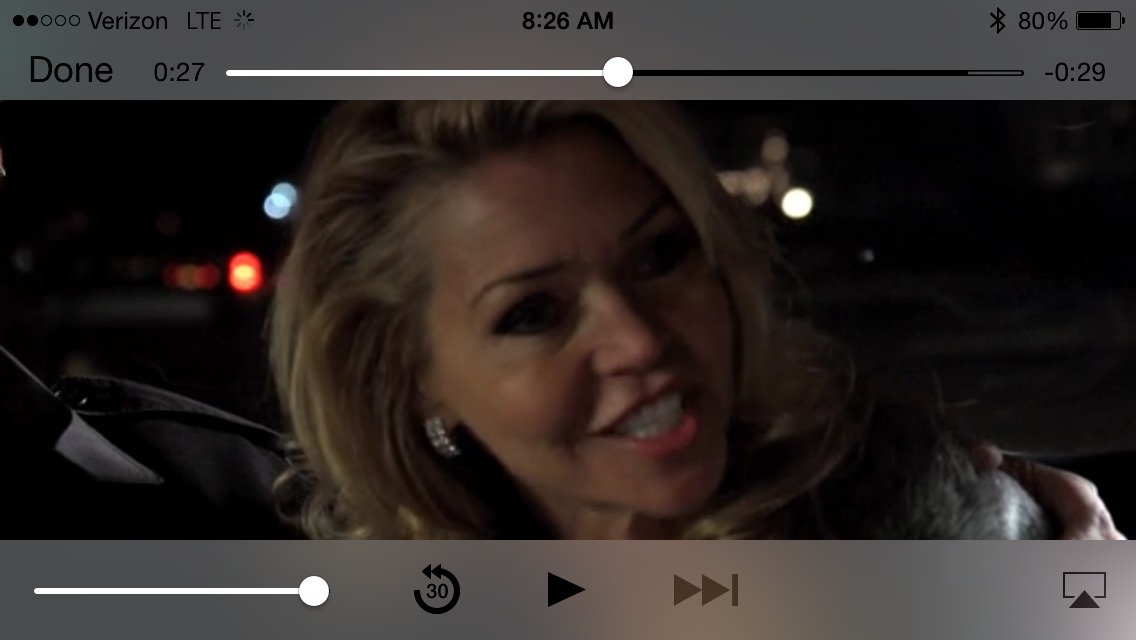The width and height of the screenshot is (1136, 640).
Task: Open the AirPlay output options
Action: pos(1084,590)
